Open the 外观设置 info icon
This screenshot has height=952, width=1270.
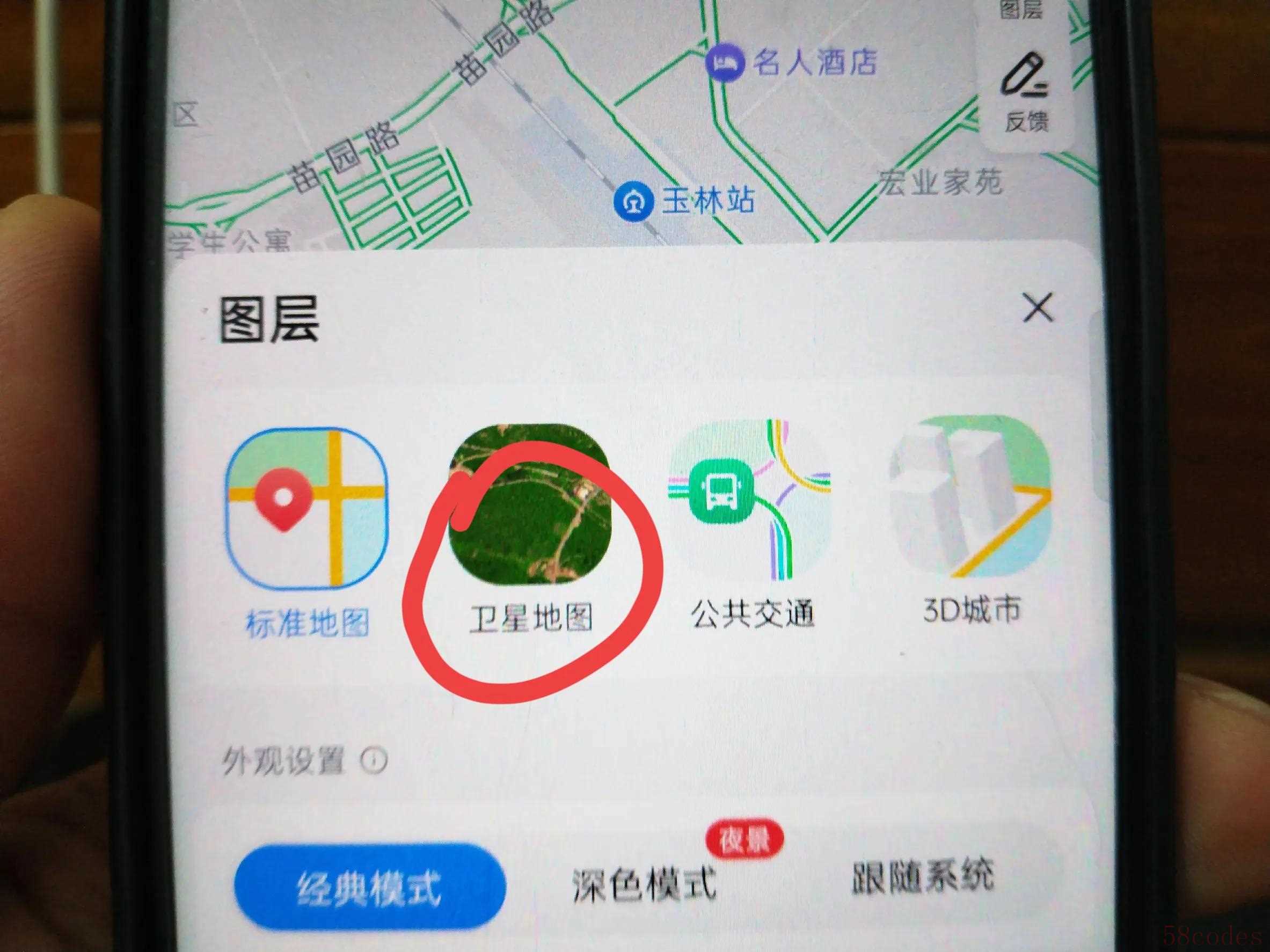pyautogui.click(x=373, y=761)
